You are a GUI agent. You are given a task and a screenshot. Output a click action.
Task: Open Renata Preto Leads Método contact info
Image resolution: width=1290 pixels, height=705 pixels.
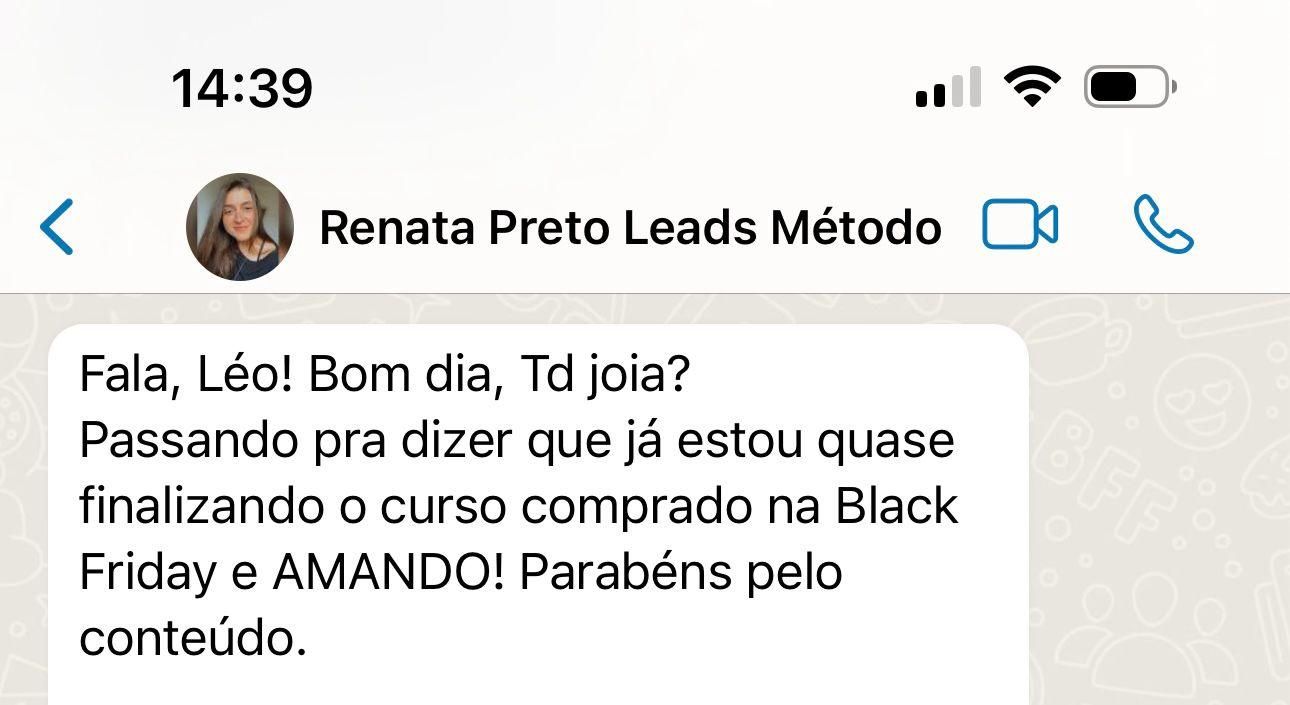pos(630,228)
